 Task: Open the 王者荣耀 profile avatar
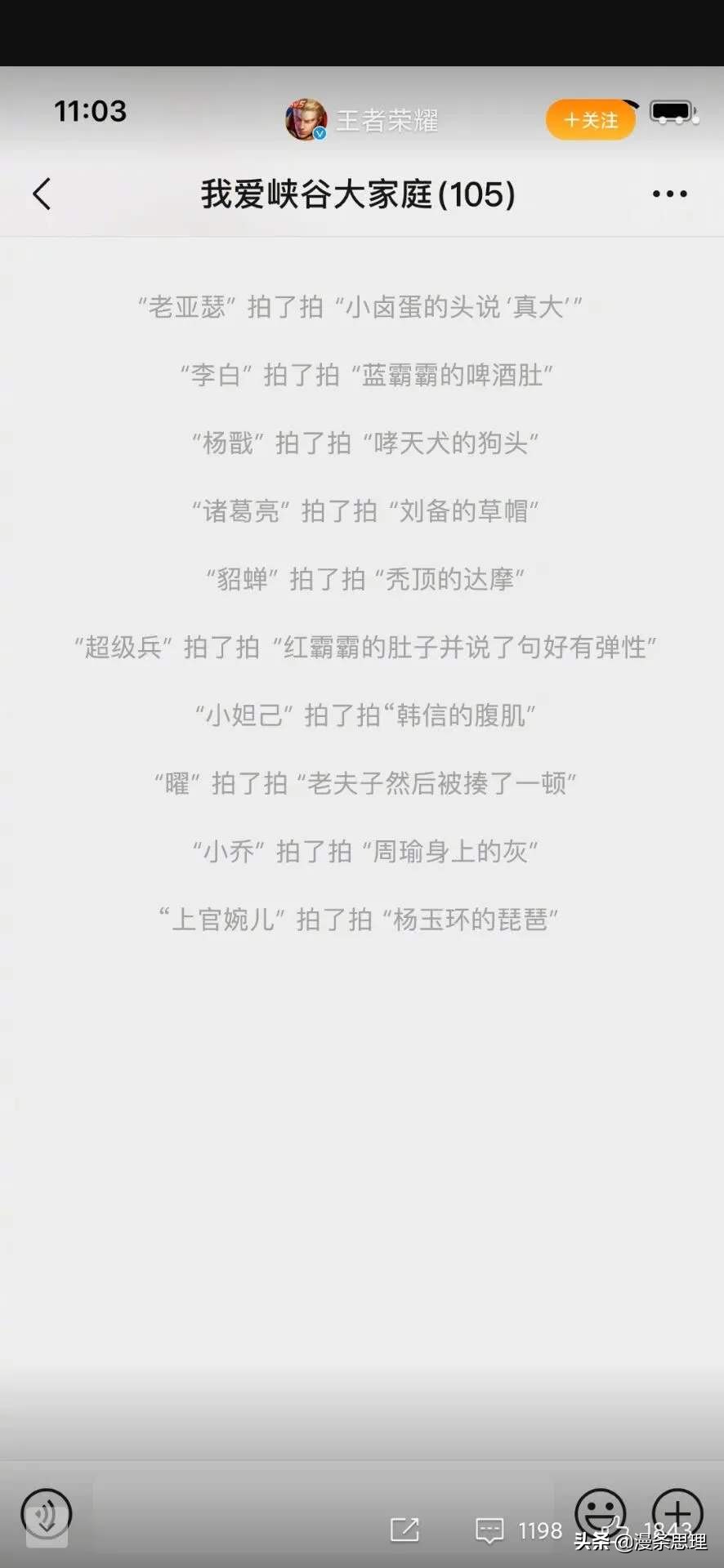[x=306, y=120]
